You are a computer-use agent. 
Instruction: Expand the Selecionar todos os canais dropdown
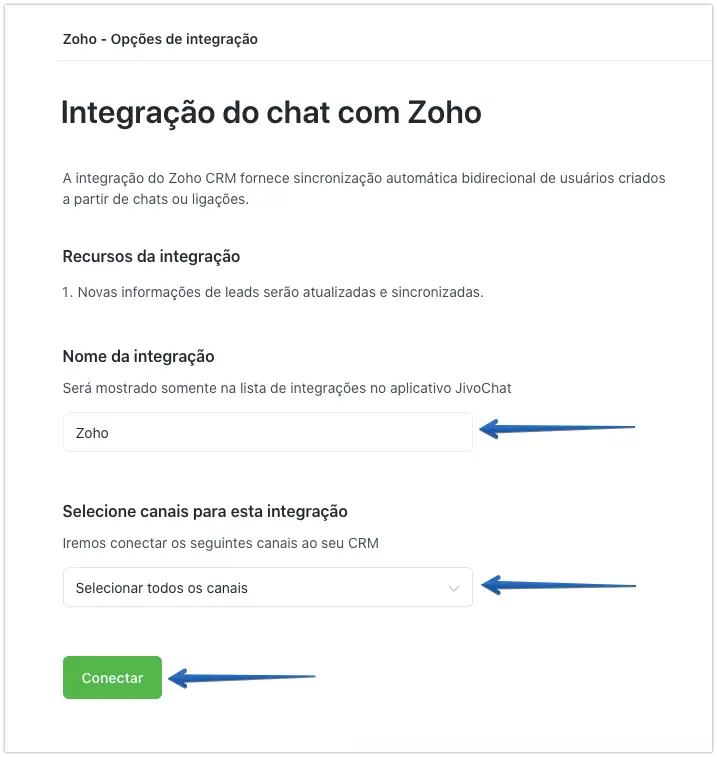[x=267, y=588]
